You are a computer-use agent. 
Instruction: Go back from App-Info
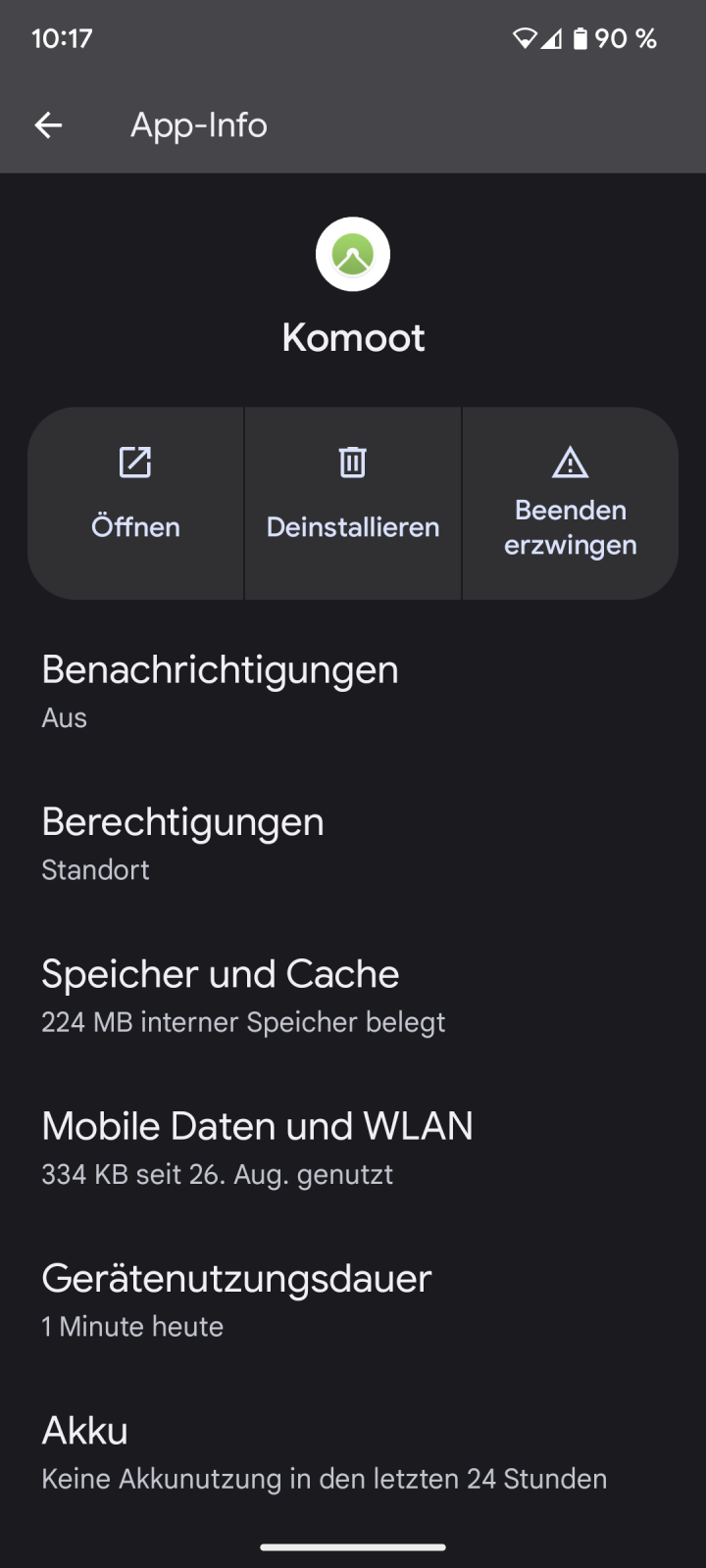48,125
